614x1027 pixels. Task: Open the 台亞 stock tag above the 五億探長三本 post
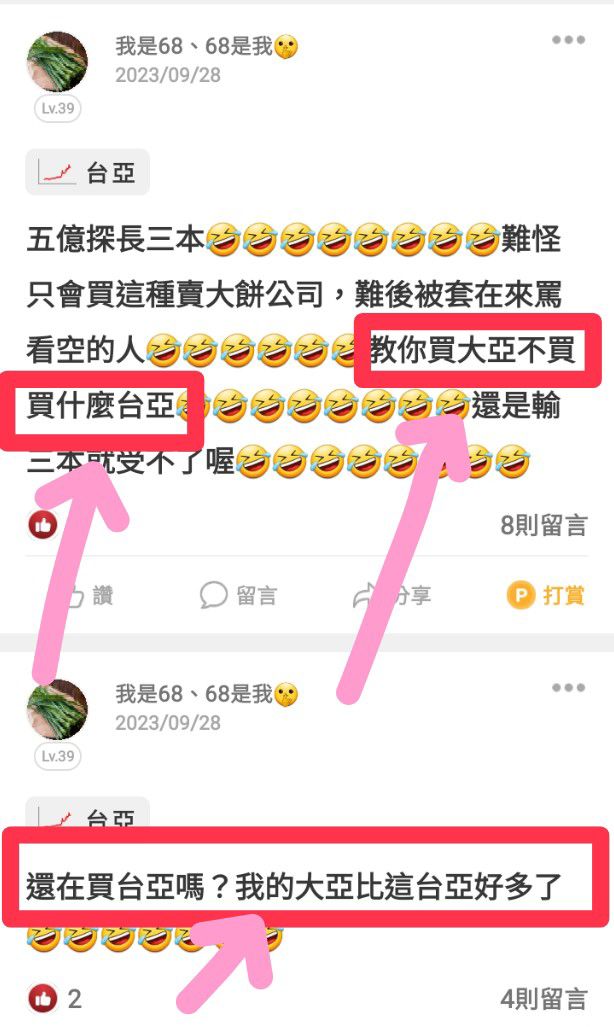(x=88, y=172)
